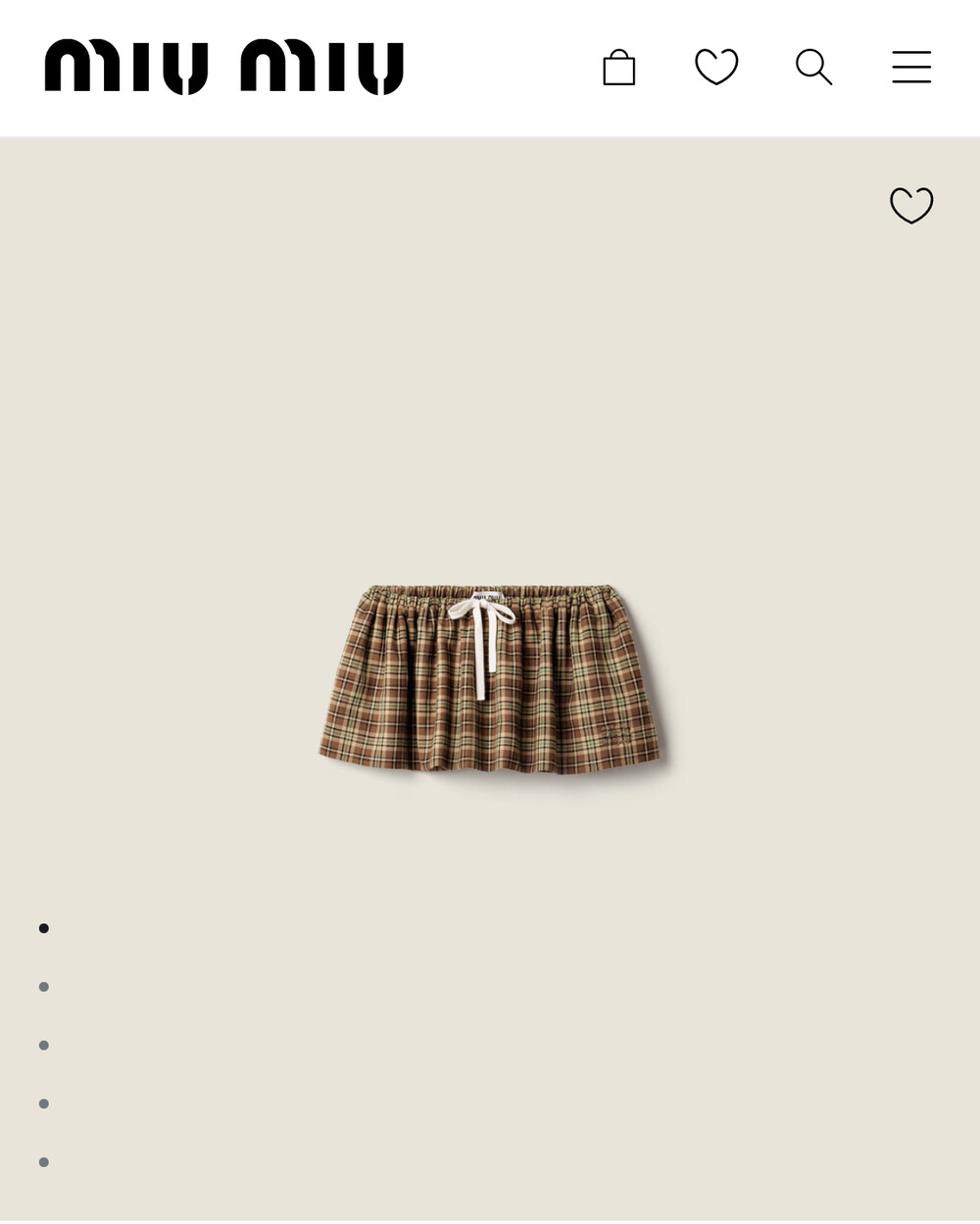This screenshot has height=1224, width=980.
Task: Open the hamburger menu
Action: [911, 68]
